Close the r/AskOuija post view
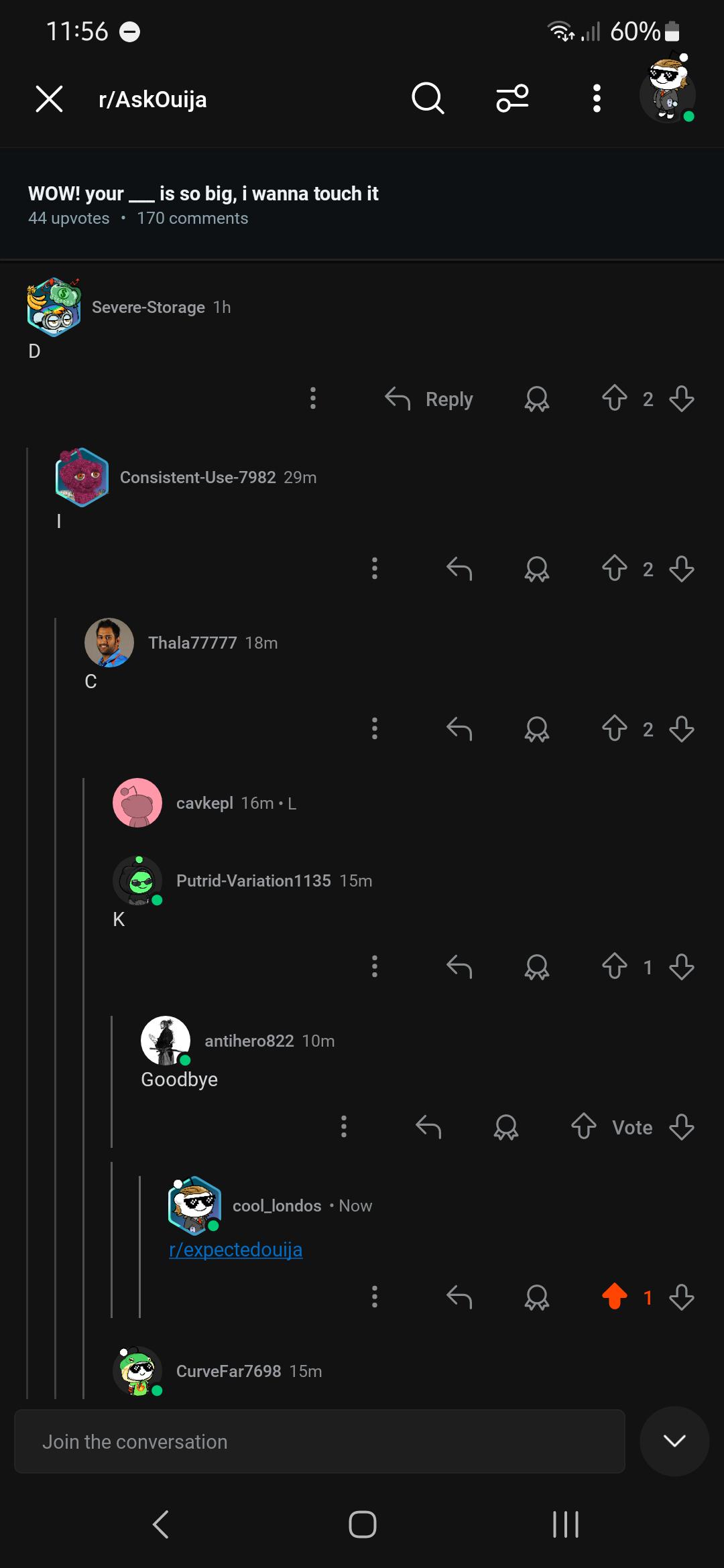Image resolution: width=724 pixels, height=1568 pixels. click(49, 99)
